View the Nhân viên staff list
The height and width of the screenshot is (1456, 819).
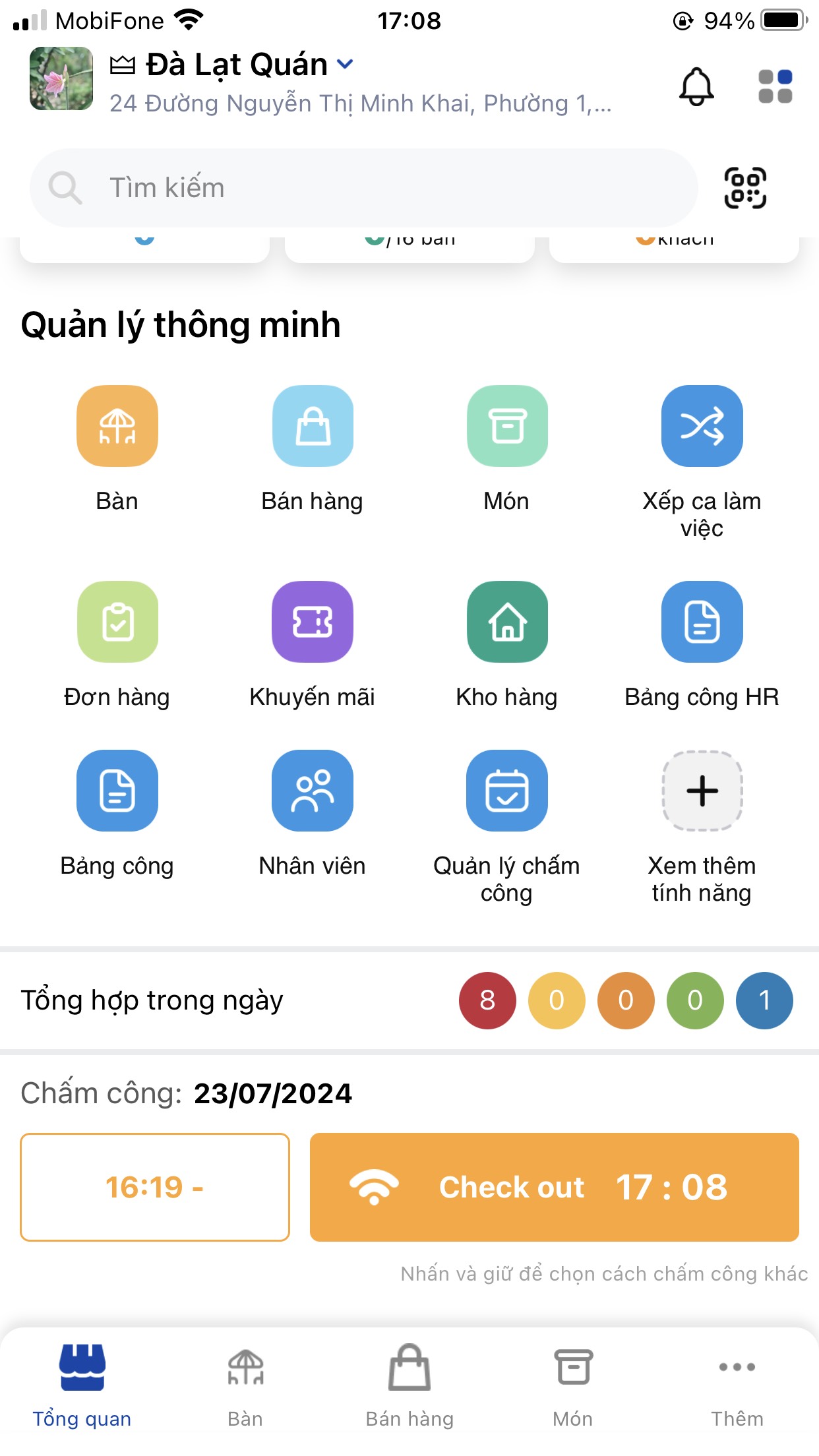pos(313,791)
